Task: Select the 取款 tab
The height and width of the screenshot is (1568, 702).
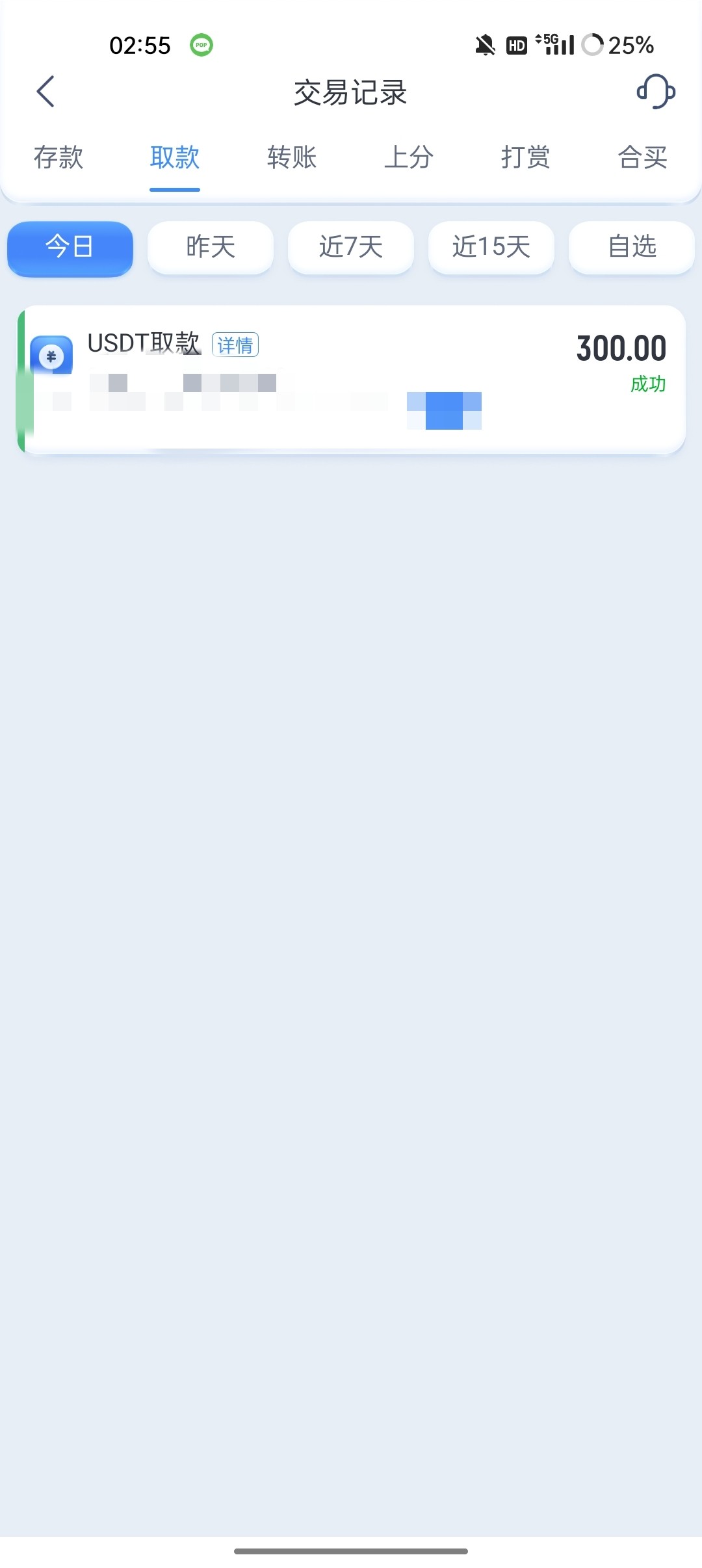Action: point(175,157)
